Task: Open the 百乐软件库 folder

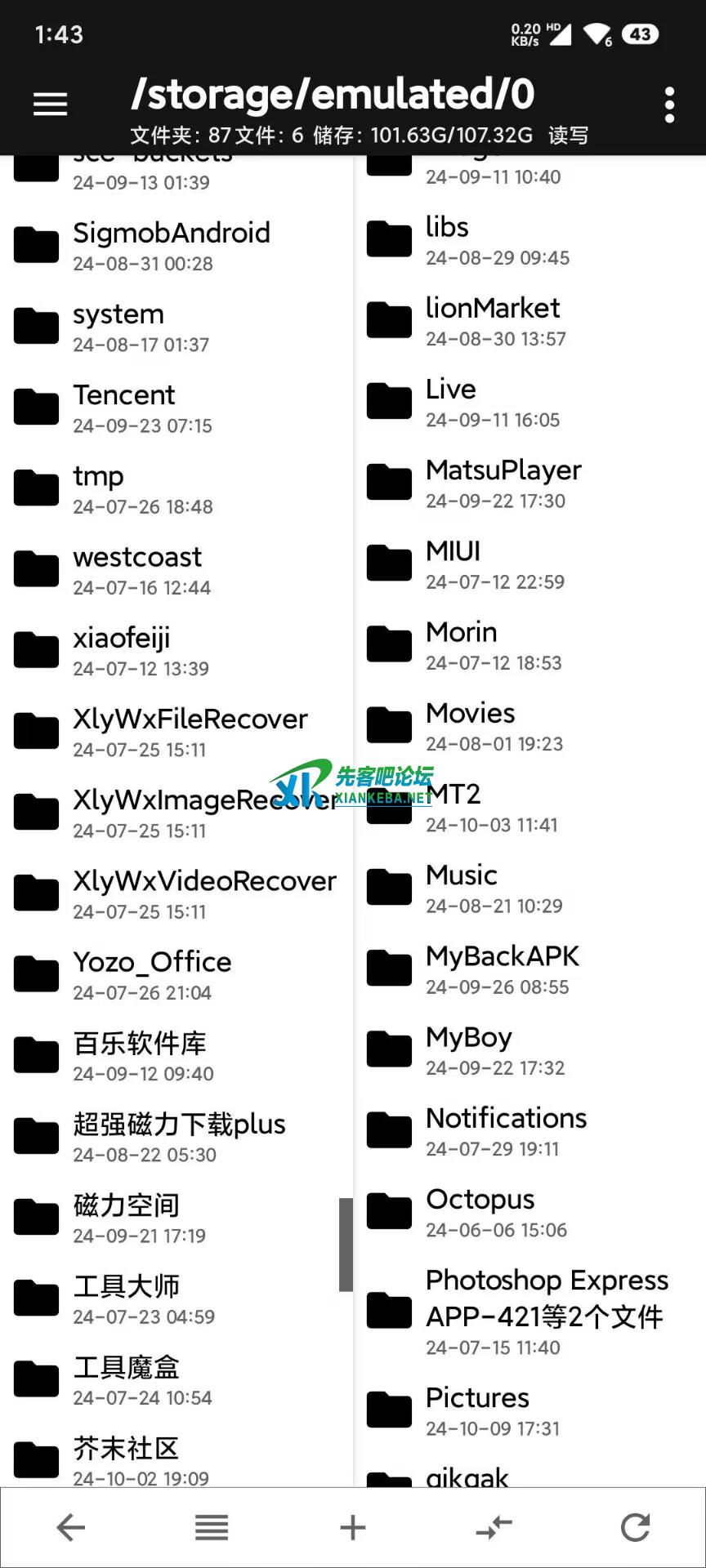Action: [x=140, y=1056]
